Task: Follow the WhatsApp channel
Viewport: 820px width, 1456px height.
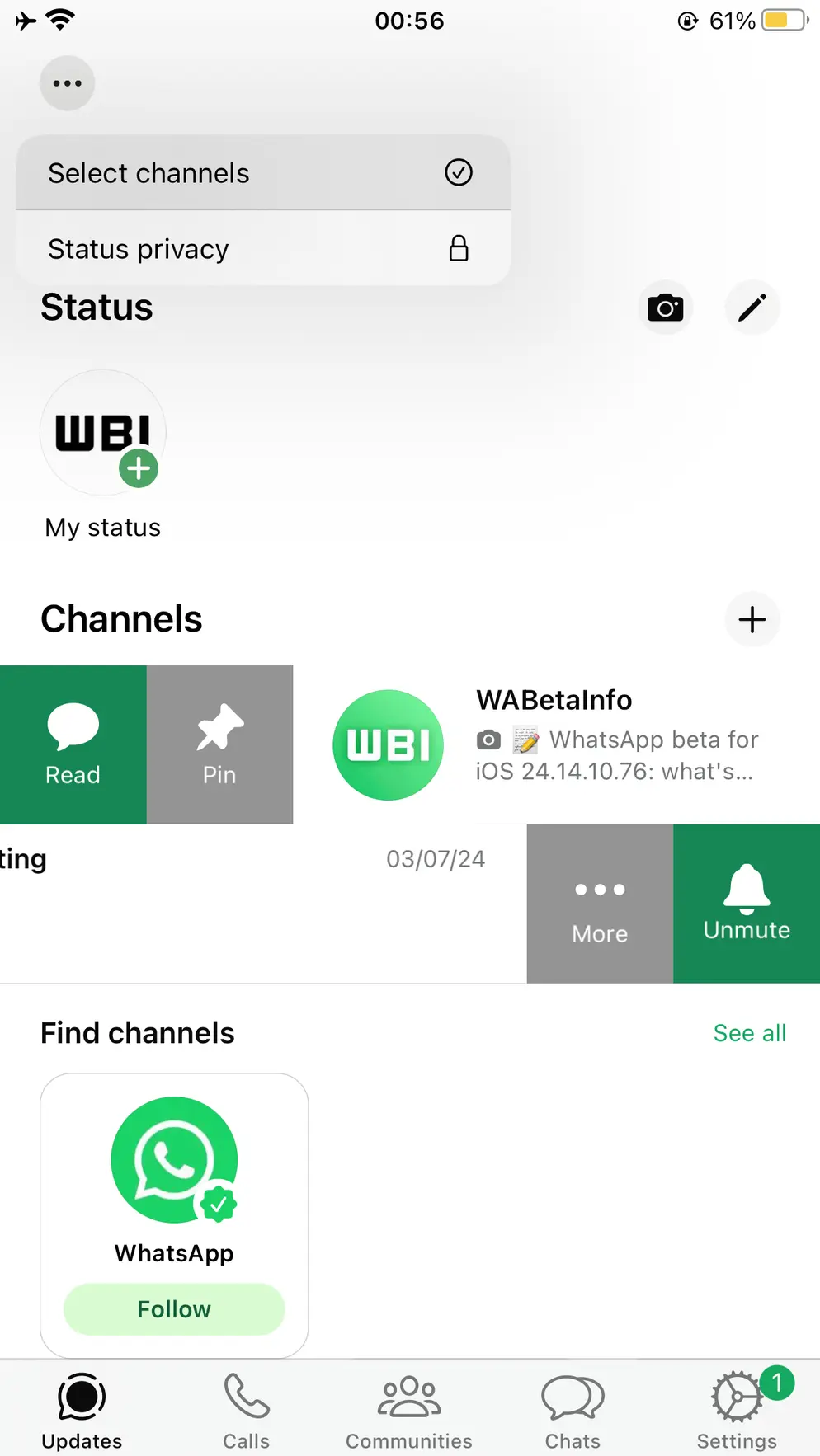Action: click(174, 1308)
